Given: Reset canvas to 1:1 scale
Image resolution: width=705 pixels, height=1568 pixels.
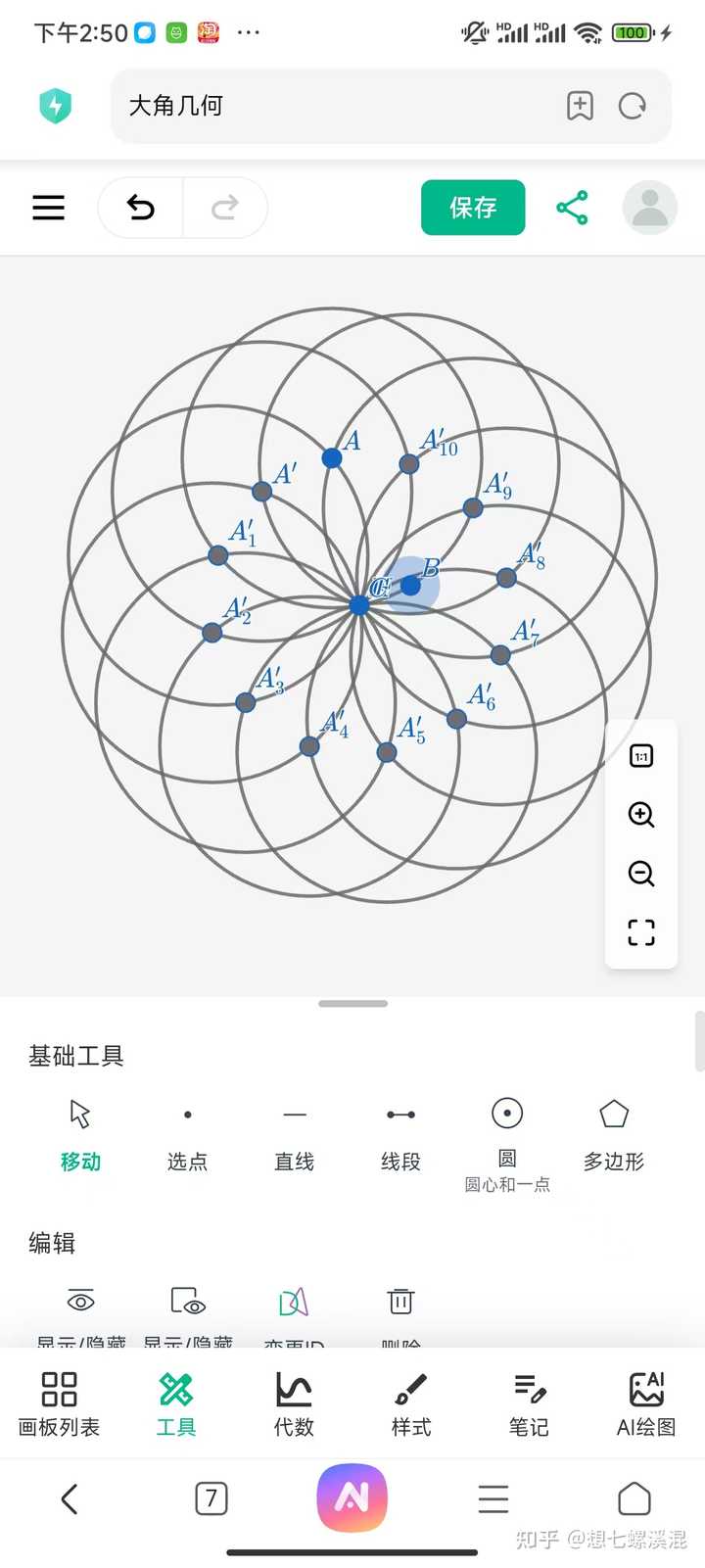Looking at the screenshot, I should pyautogui.click(x=641, y=756).
